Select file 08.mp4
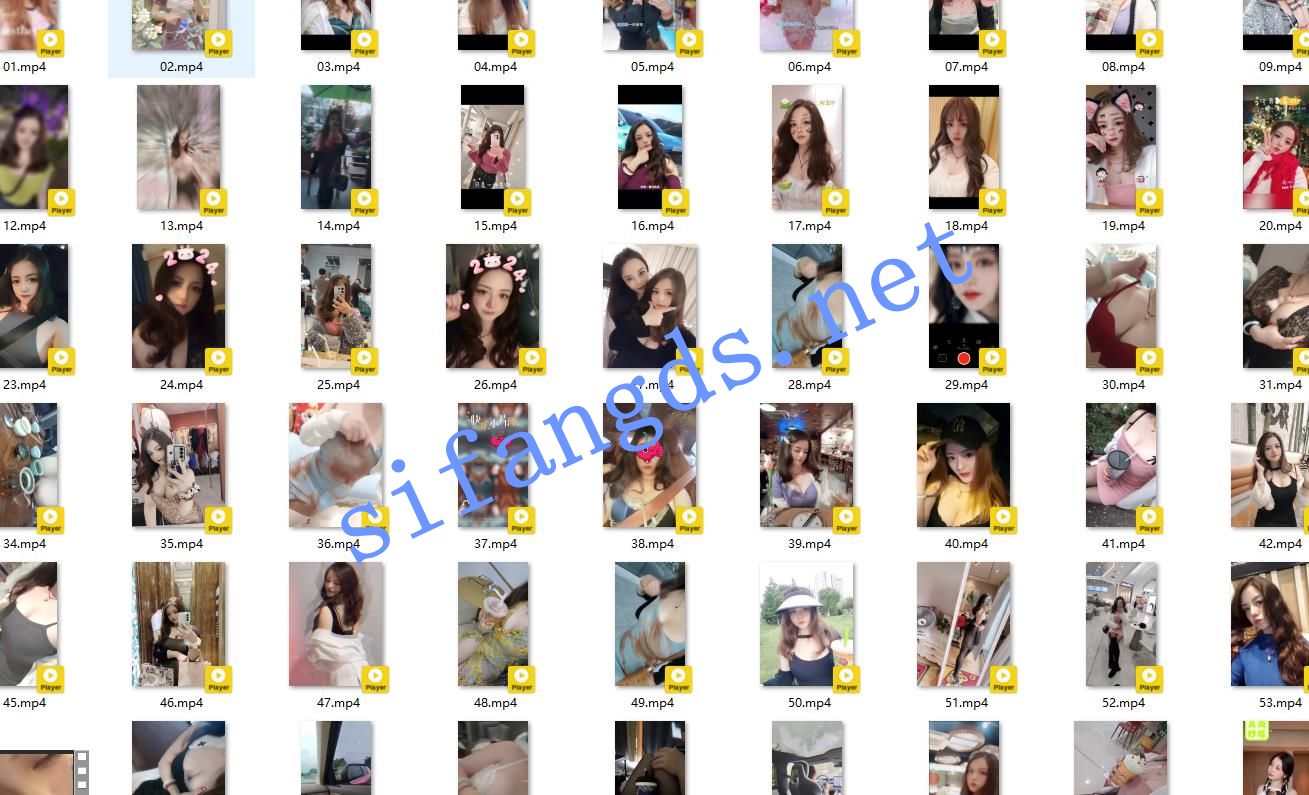This screenshot has height=795, width=1309. tap(1122, 25)
